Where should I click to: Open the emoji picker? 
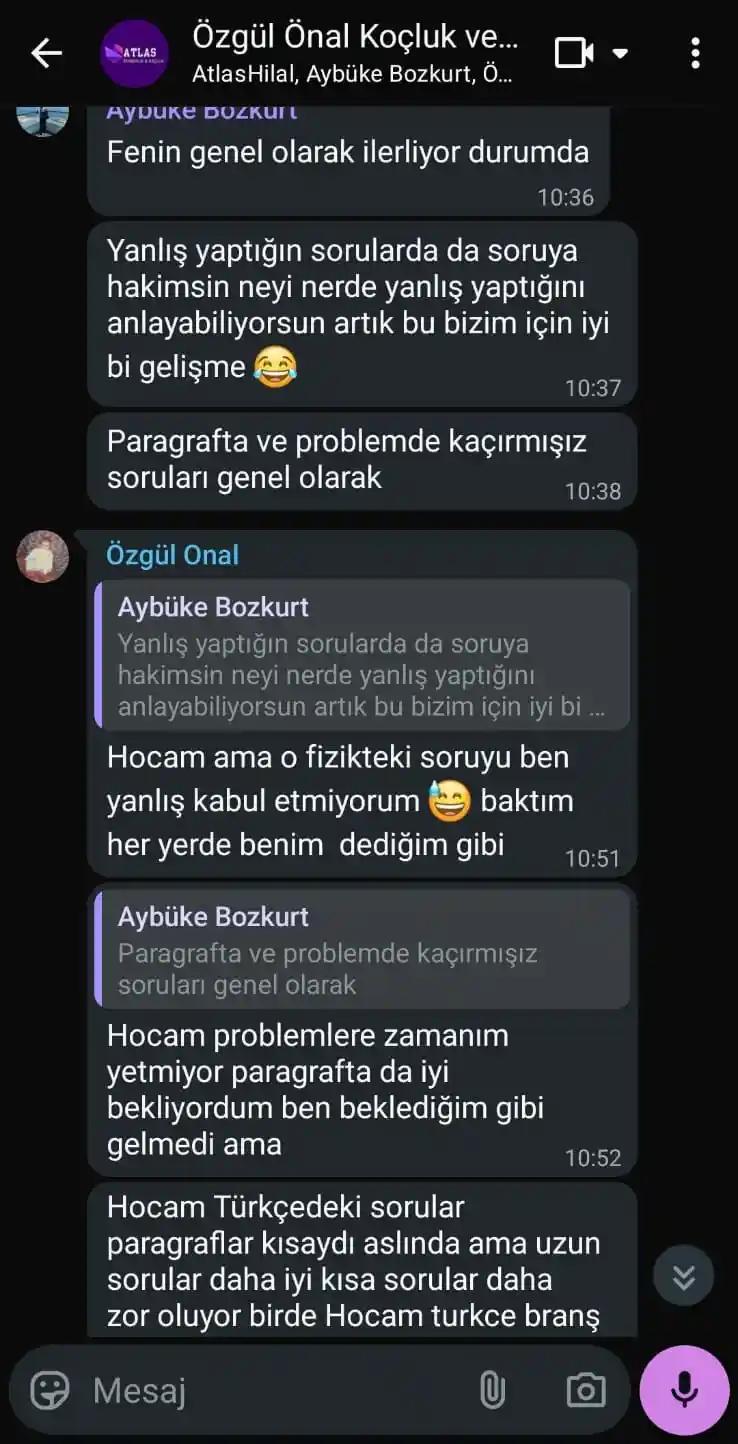(x=48, y=1389)
